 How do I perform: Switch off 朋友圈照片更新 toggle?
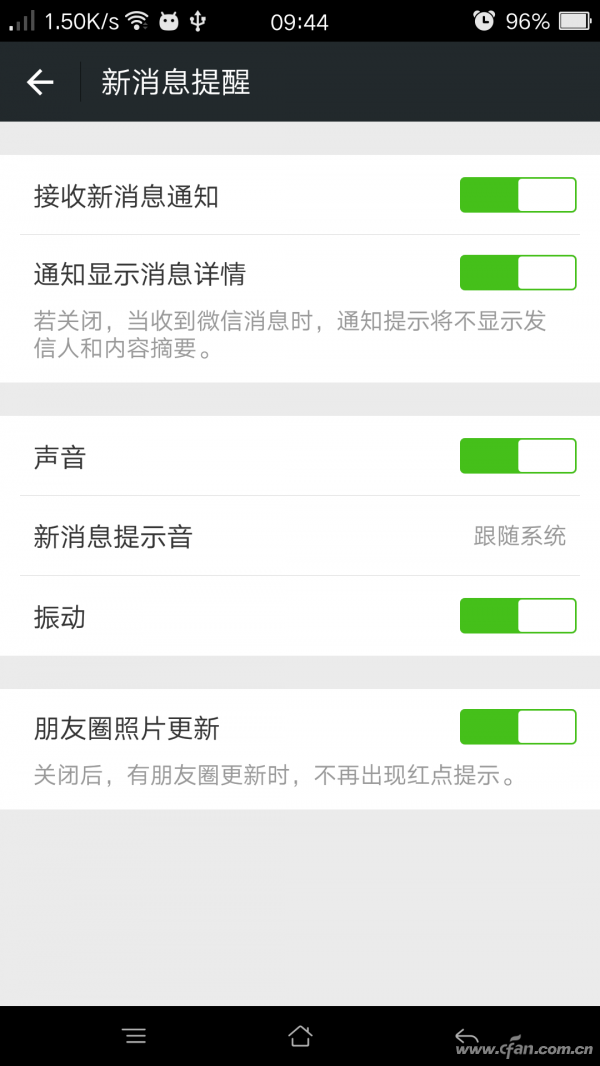517,727
